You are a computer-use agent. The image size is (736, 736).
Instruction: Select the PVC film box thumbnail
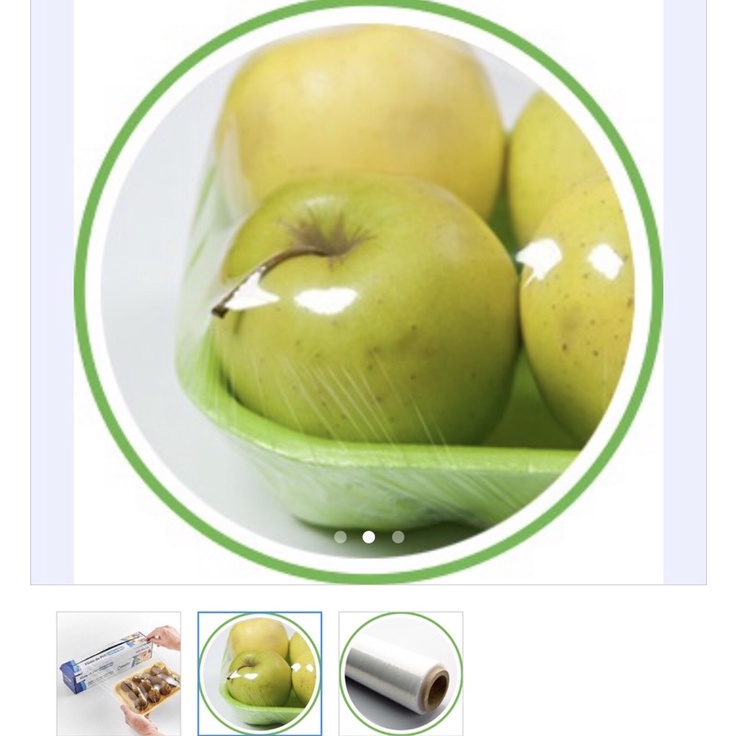click(x=119, y=674)
